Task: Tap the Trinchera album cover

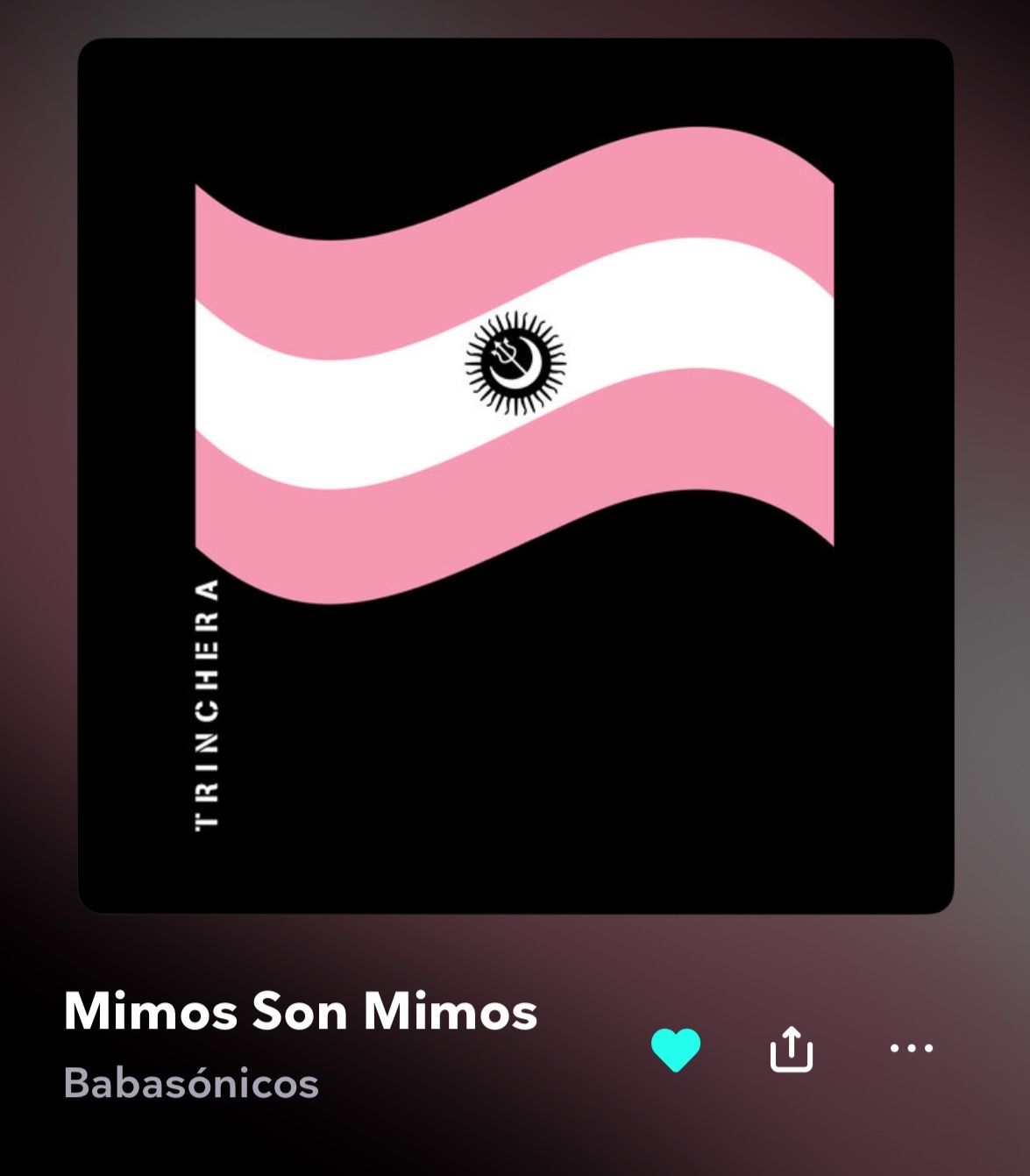Action: tap(515, 476)
